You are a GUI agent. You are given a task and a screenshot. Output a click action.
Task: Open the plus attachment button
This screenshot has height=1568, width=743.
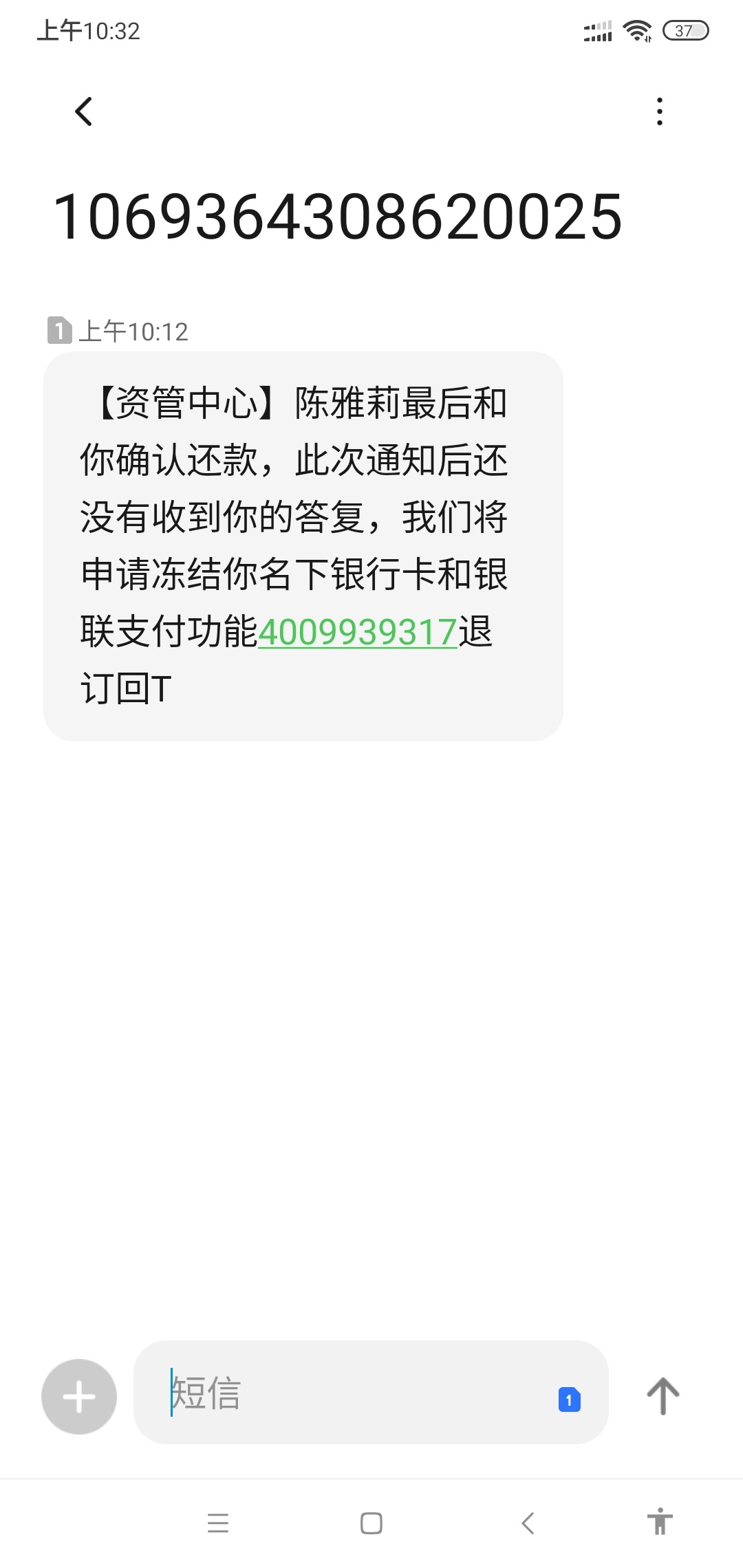[79, 1397]
